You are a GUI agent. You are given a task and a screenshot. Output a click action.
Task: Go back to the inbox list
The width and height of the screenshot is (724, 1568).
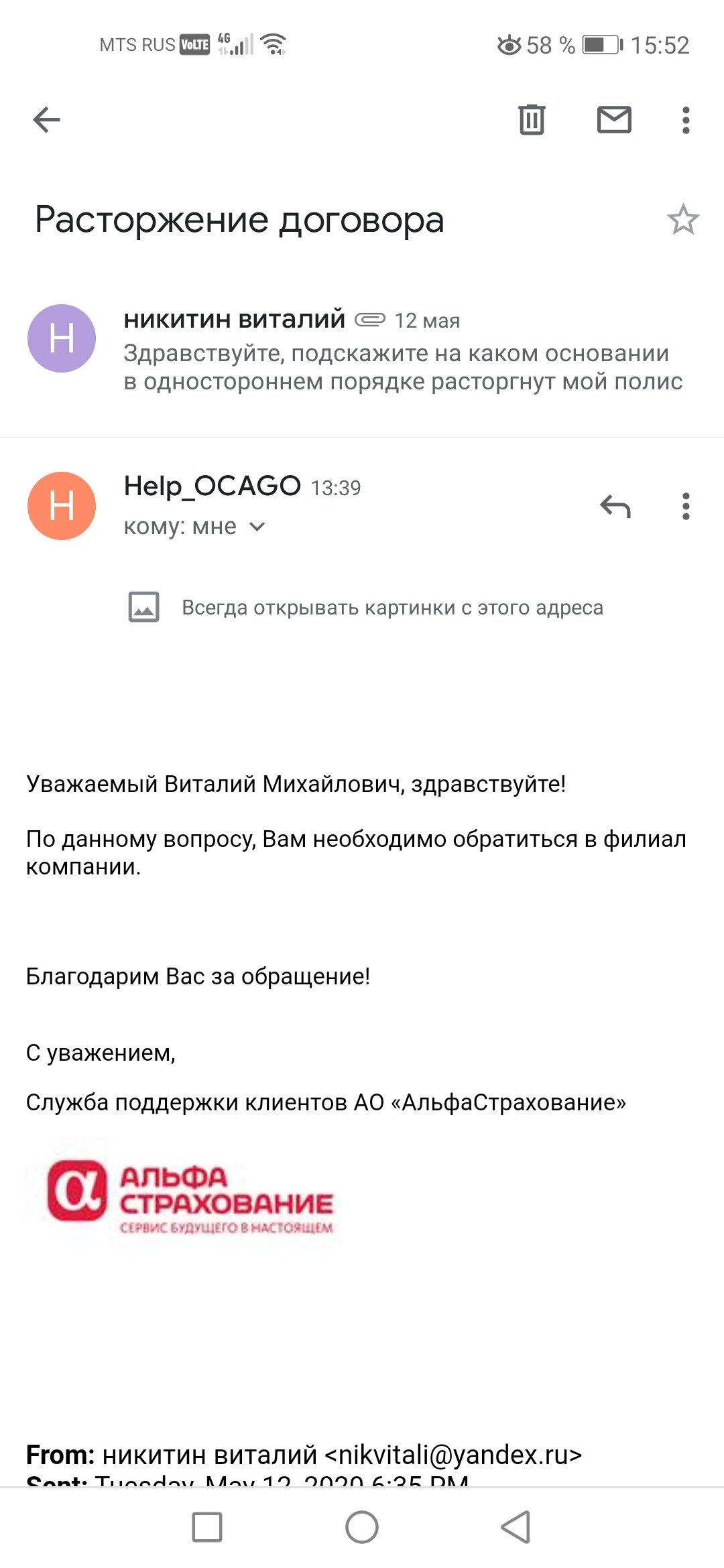pyautogui.click(x=47, y=120)
